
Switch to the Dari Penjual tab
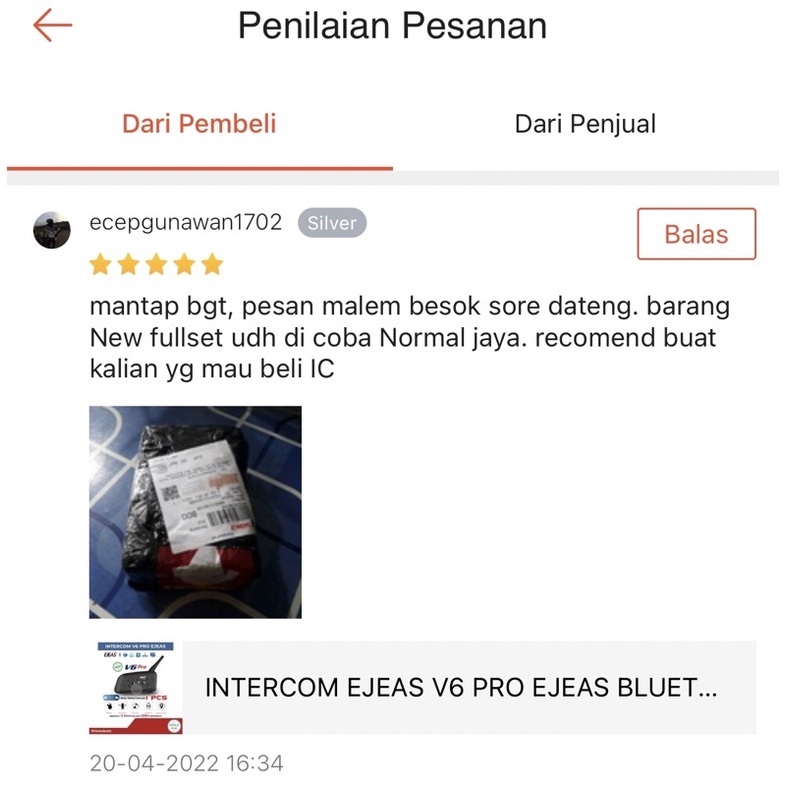(585, 124)
